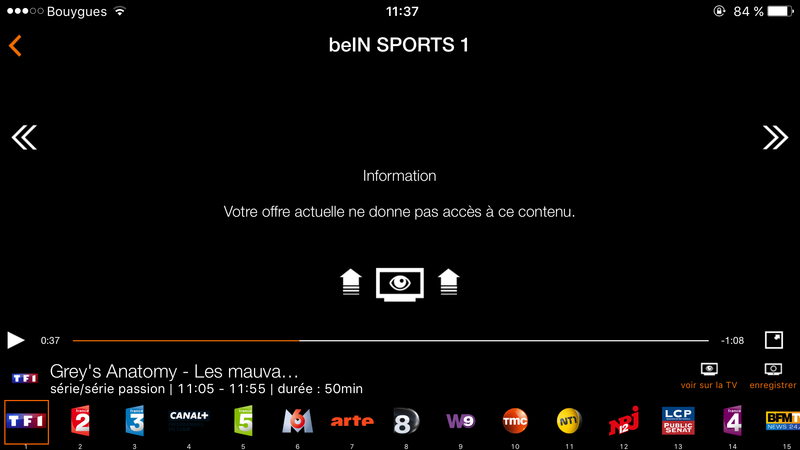Play the current stream
Viewport: 800px width, 450px height.
pos(16,340)
